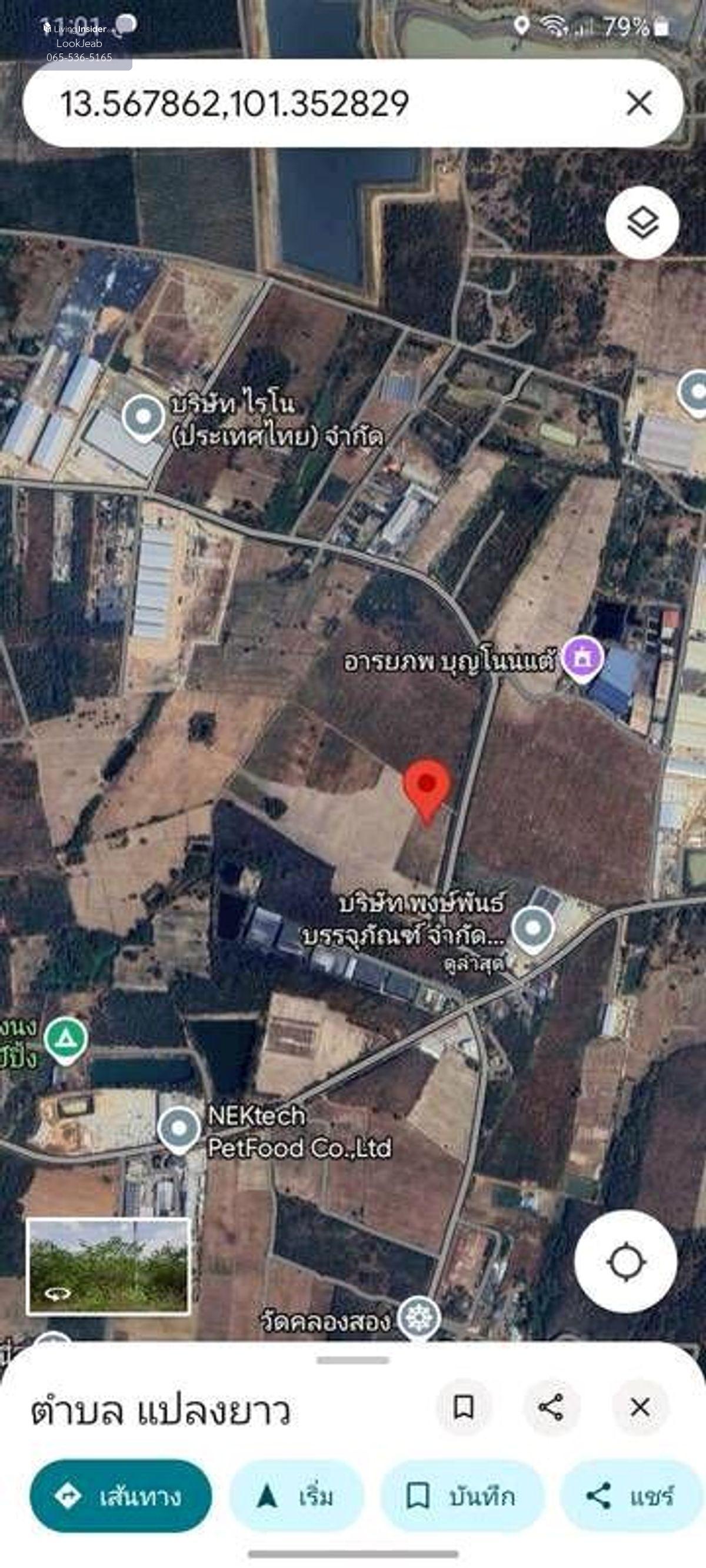706x1568 pixels.
Task: Clear the coordinates in the search box
Action: coord(639,102)
